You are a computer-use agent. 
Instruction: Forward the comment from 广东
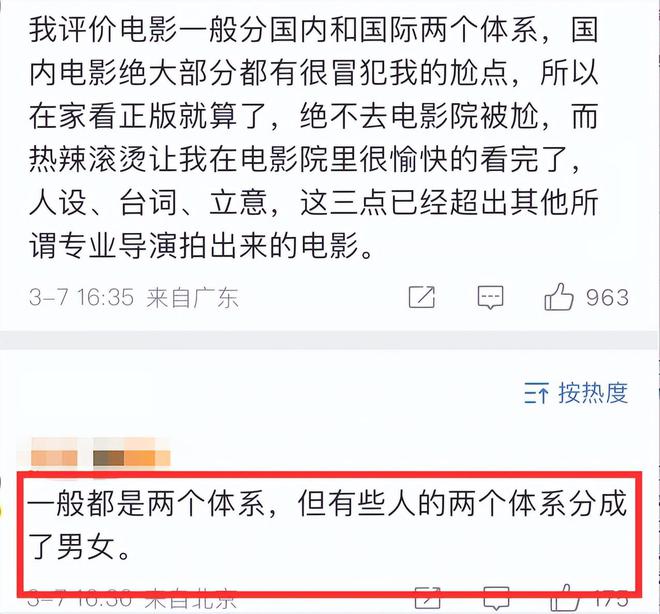[x=422, y=297]
